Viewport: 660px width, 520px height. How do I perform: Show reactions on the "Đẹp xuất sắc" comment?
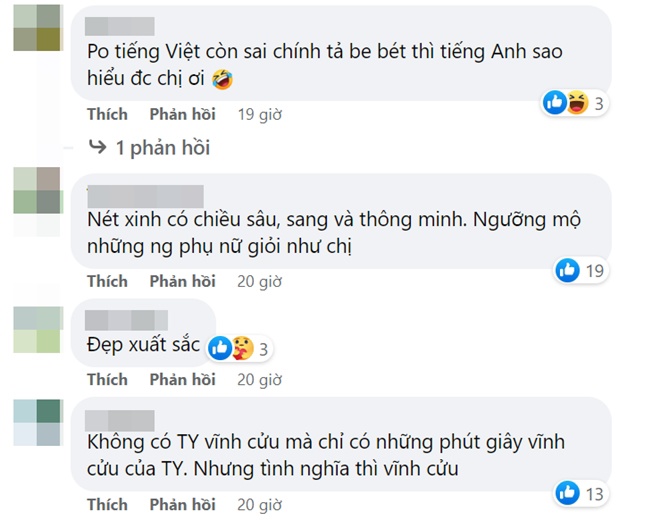point(239,348)
